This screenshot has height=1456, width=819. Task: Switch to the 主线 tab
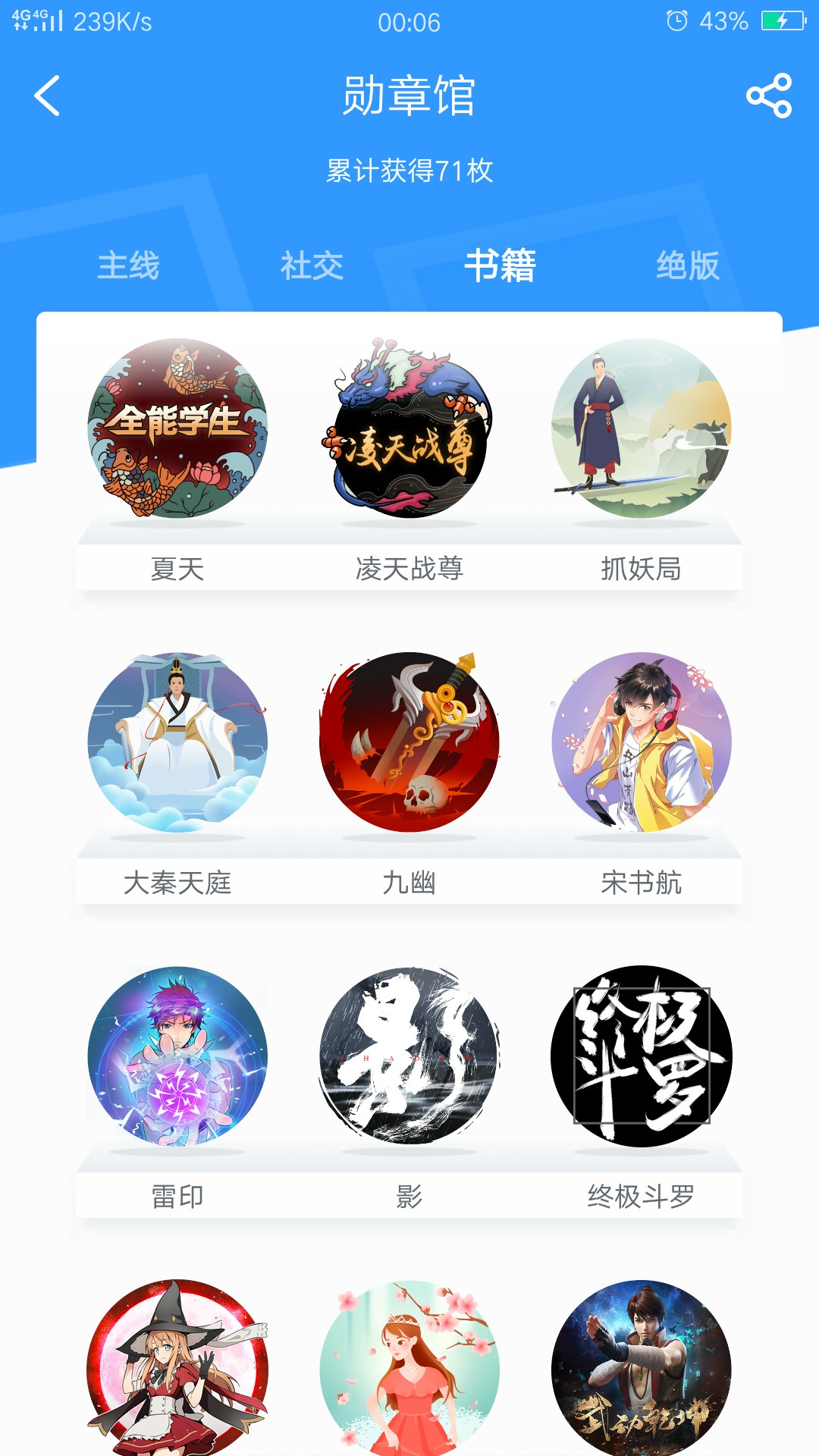point(129,265)
